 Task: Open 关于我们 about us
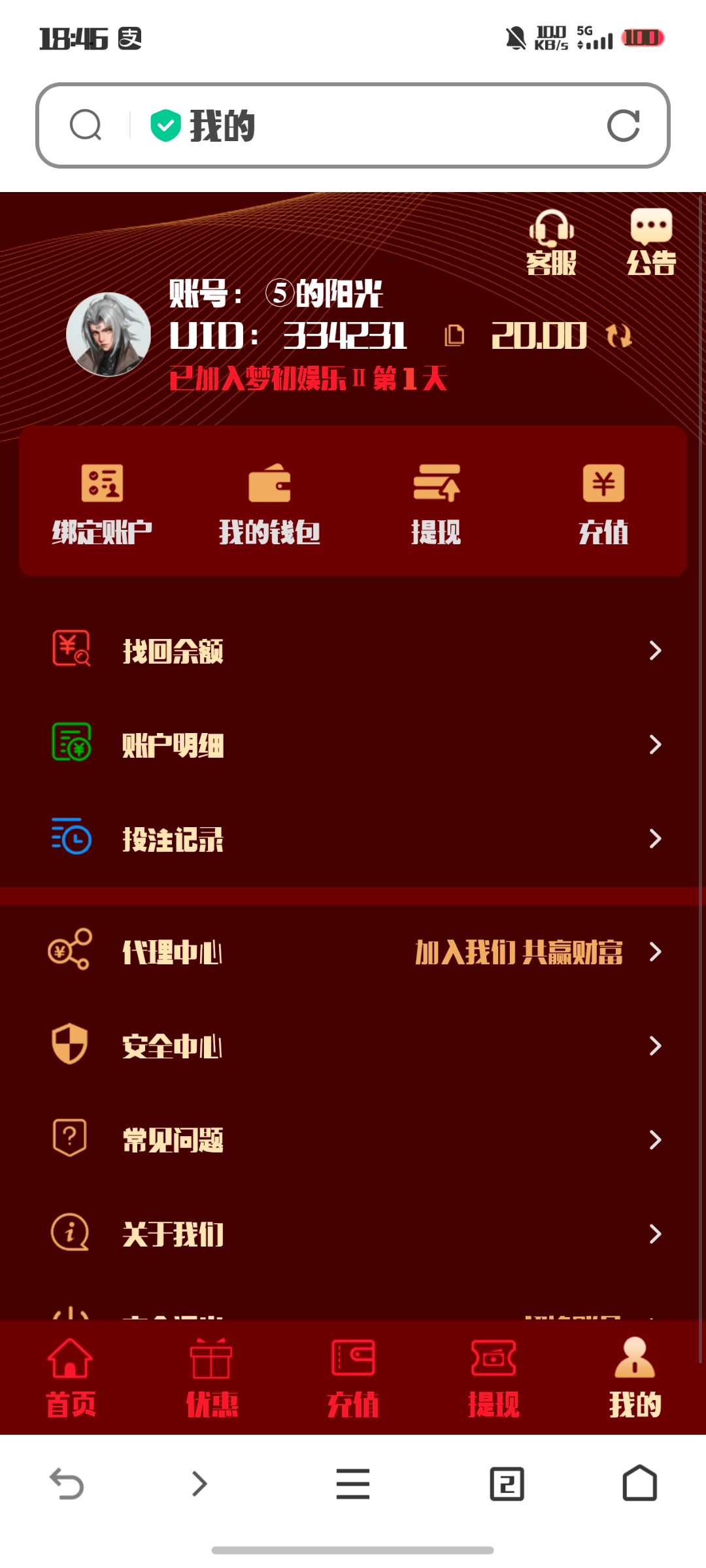[353, 1234]
